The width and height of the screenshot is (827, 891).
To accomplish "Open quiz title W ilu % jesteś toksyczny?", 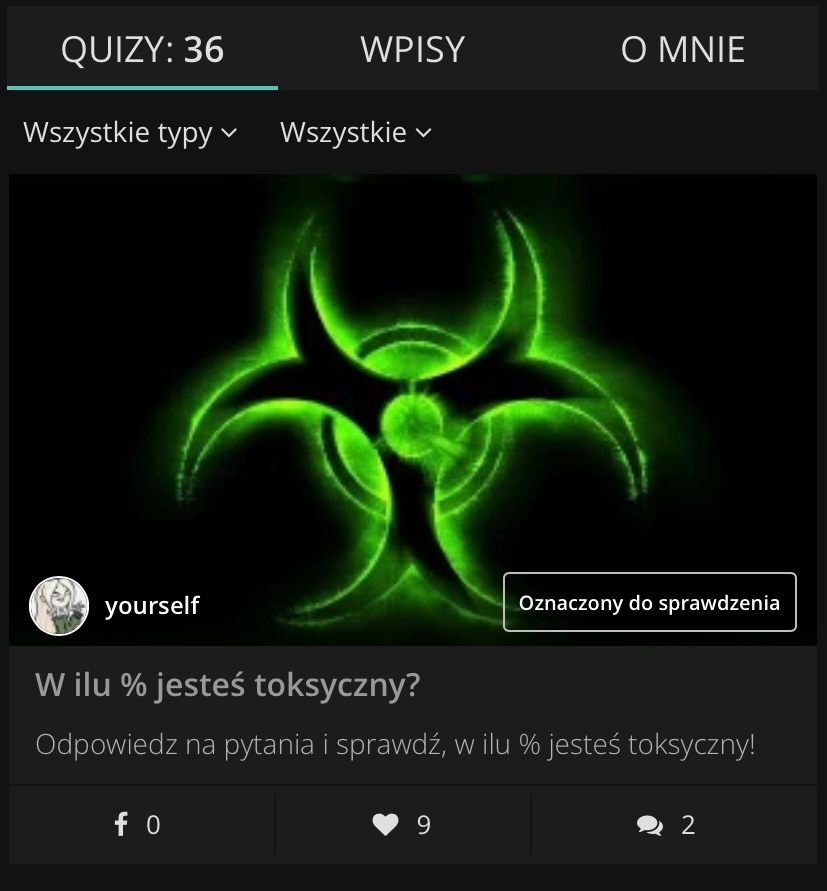I will point(227,684).
